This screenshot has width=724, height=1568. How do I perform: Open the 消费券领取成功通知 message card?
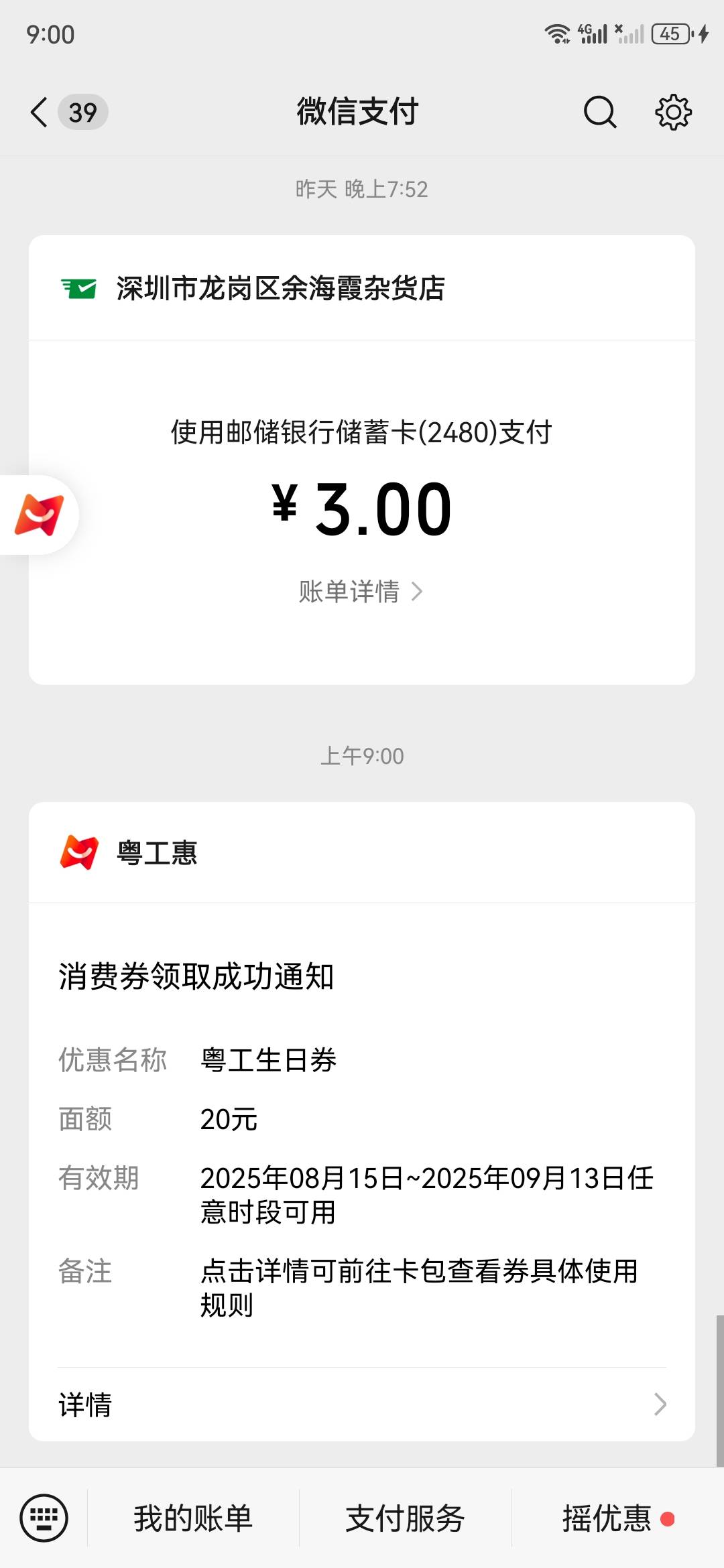(x=362, y=1122)
